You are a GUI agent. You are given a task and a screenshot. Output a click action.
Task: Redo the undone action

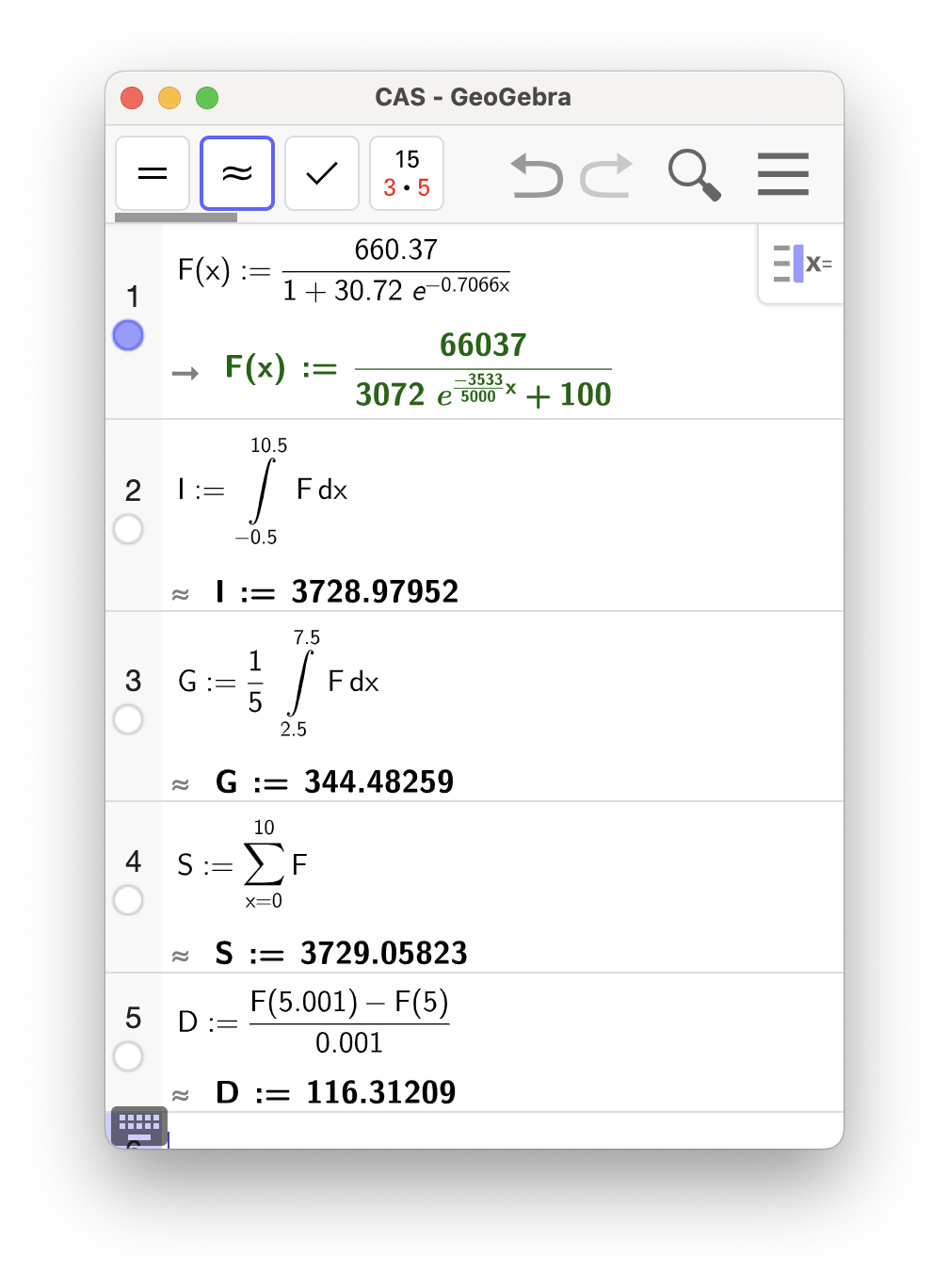[x=606, y=175]
